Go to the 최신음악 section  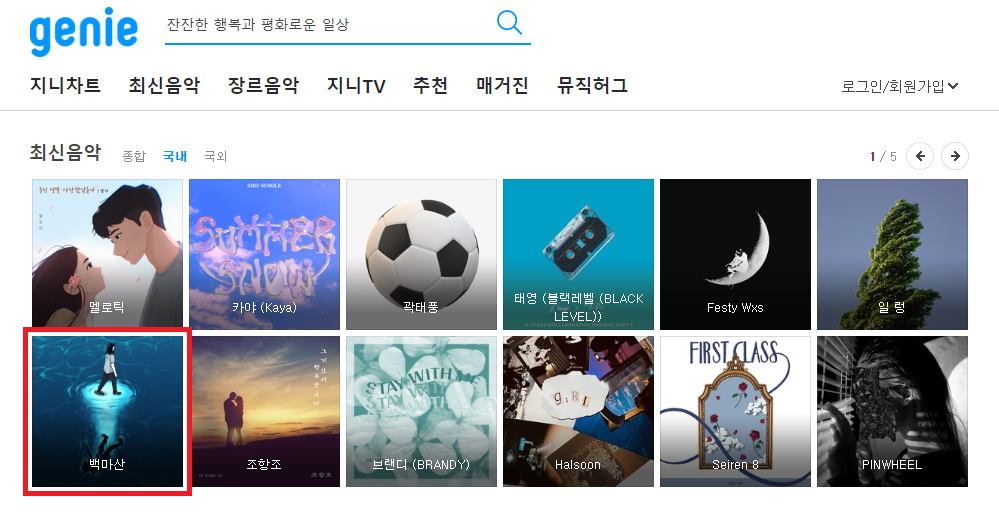tap(164, 86)
